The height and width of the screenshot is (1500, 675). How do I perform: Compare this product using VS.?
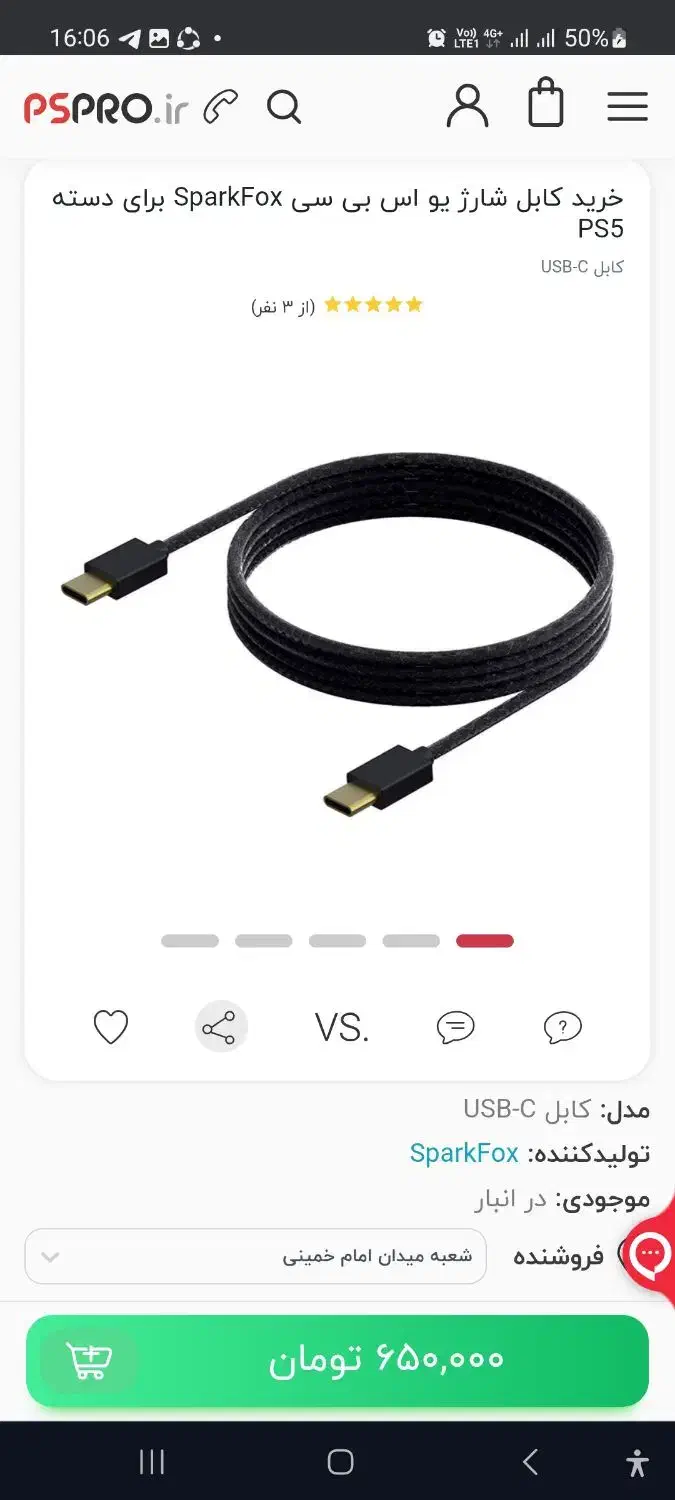pyautogui.click(x=342, y=1027)
